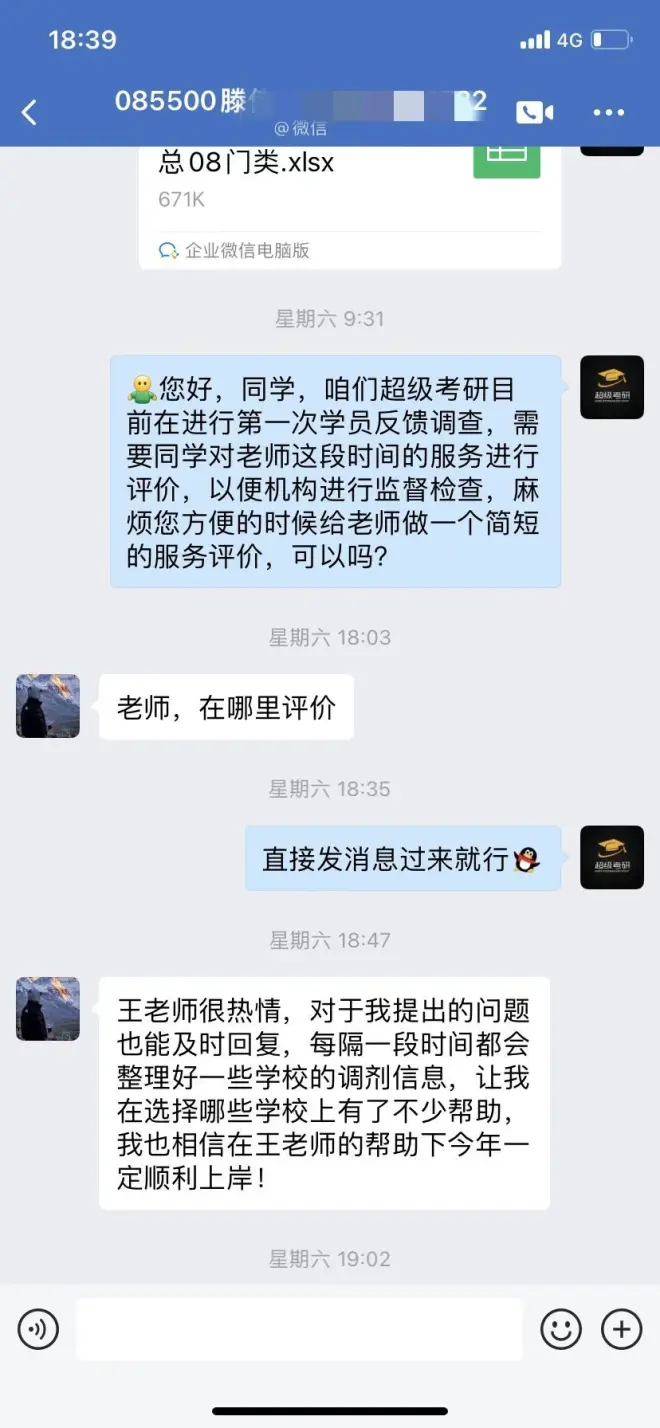Open the plus attachments menu
Viewport: 660px width, 1428px height.
pyautogui.click(x=621, y=1329)
